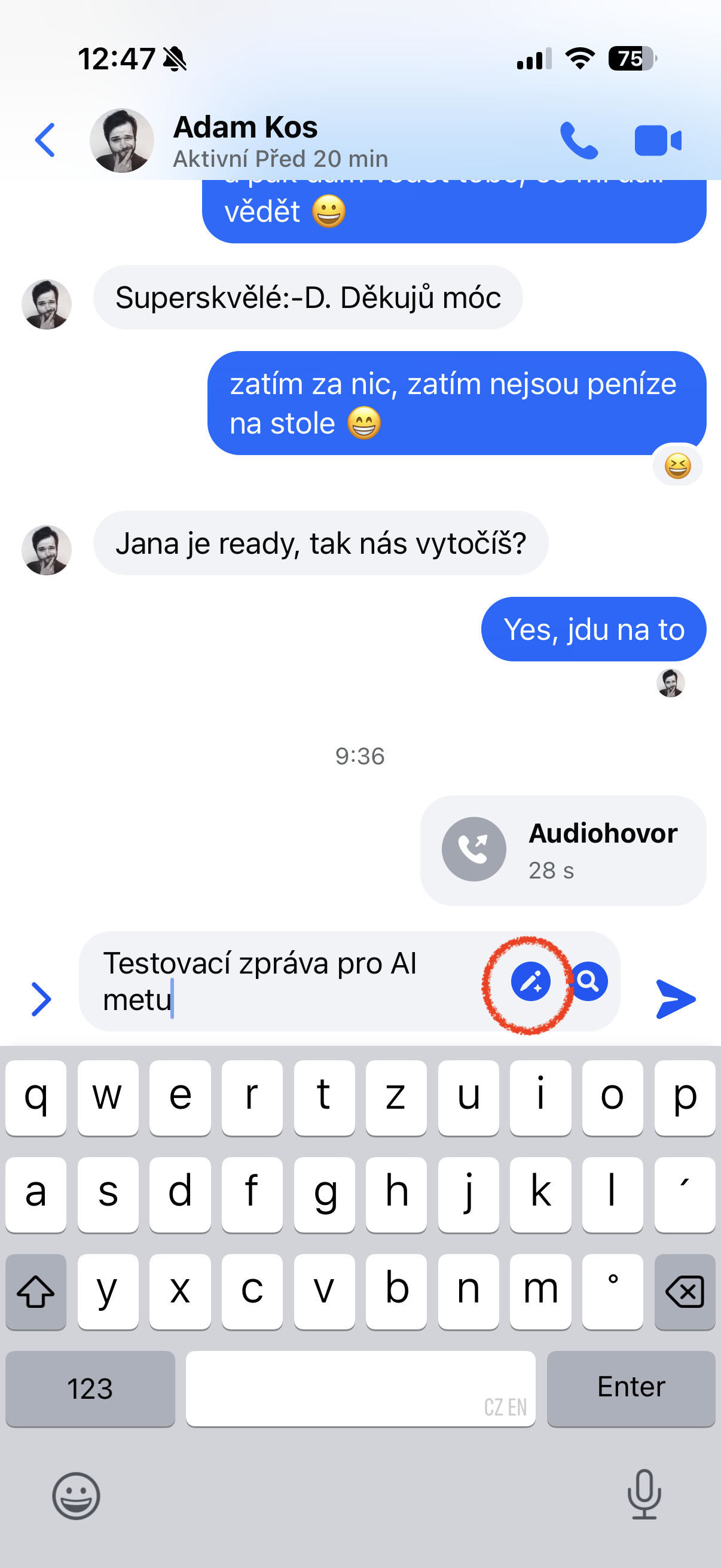Viewport: 721px width, 1568px height.
Task: Start dictation with the microphone key
Action: (x=644, y=1494)
